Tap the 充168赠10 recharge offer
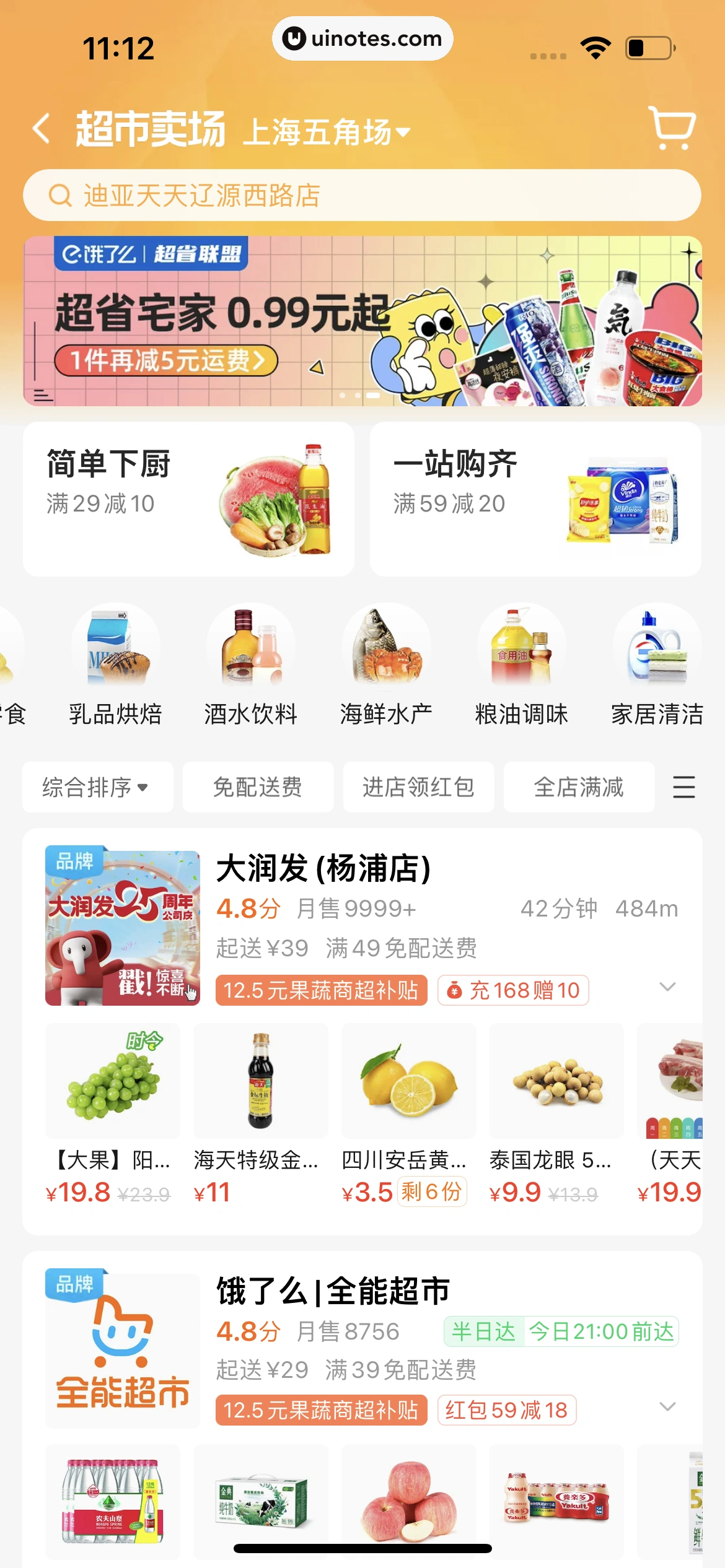Viewport: 725px width, 1568px height. click(512, 990)
